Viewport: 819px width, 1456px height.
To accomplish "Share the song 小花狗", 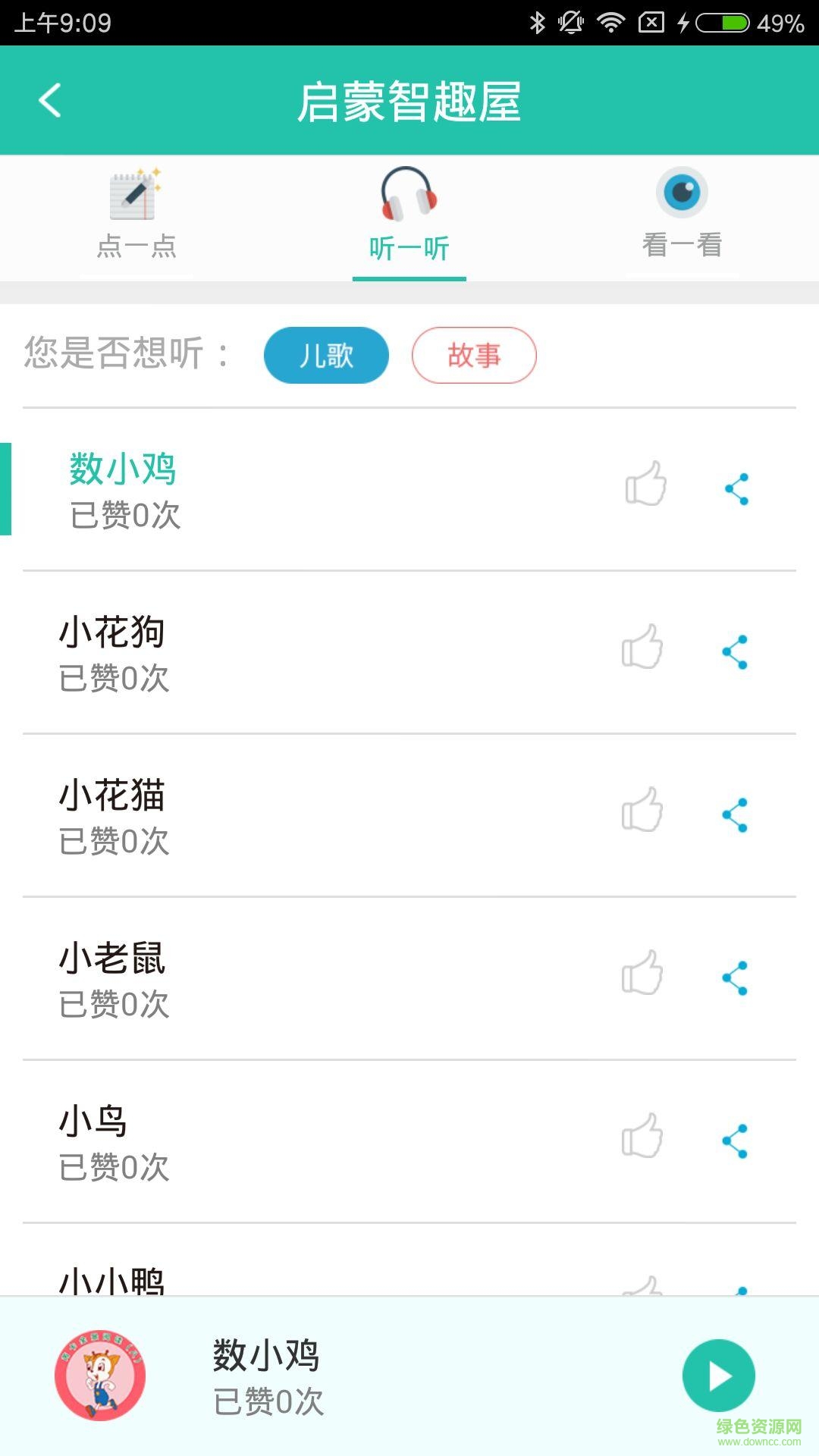I will tap(736, 651).
